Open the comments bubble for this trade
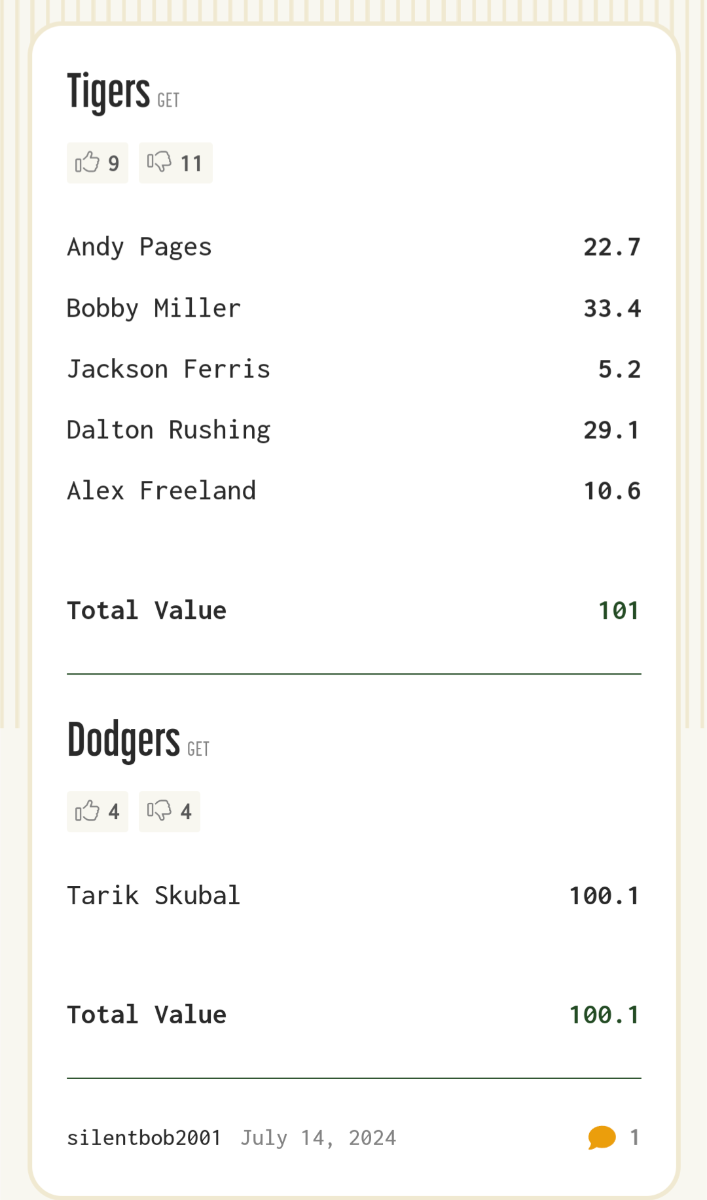This screenshot has height=1200, width=707. click(x=602, y=1137)
